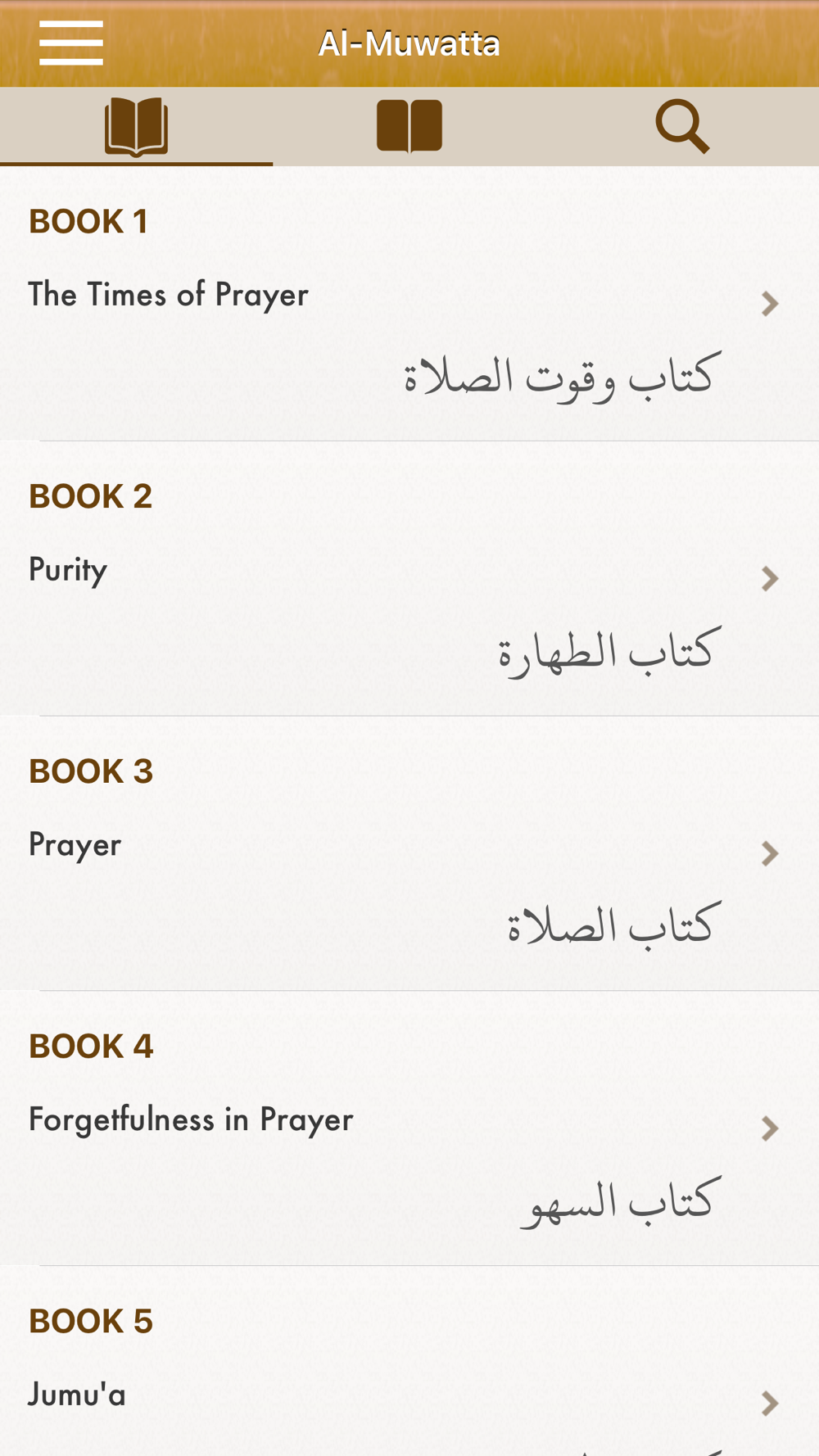
Task: Open the search tab
Action: (682, 127)
